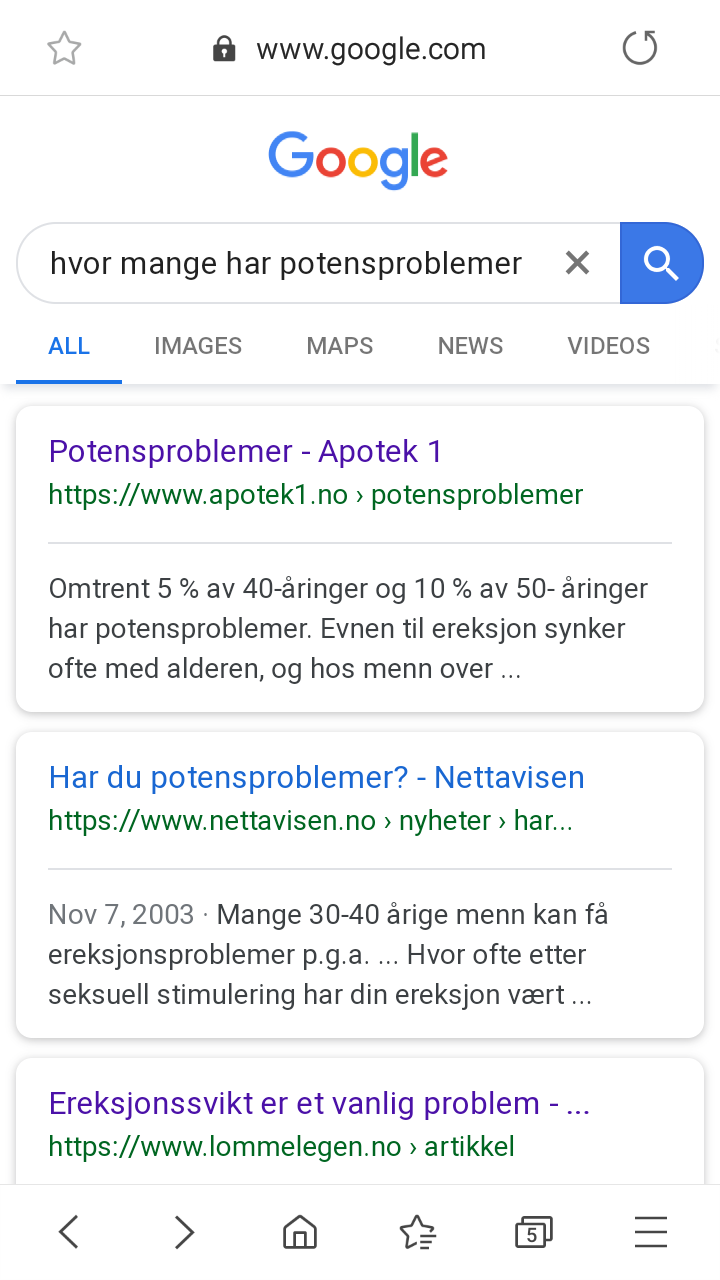Clear the search query
The height and width of the screenshot is (1280, 720).
point(577,263)
